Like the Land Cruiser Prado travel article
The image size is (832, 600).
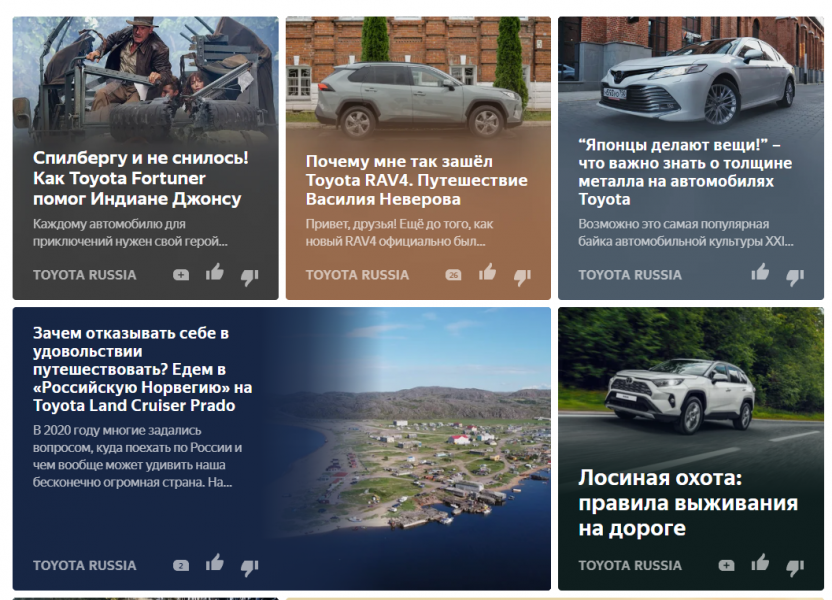point(215,564)
